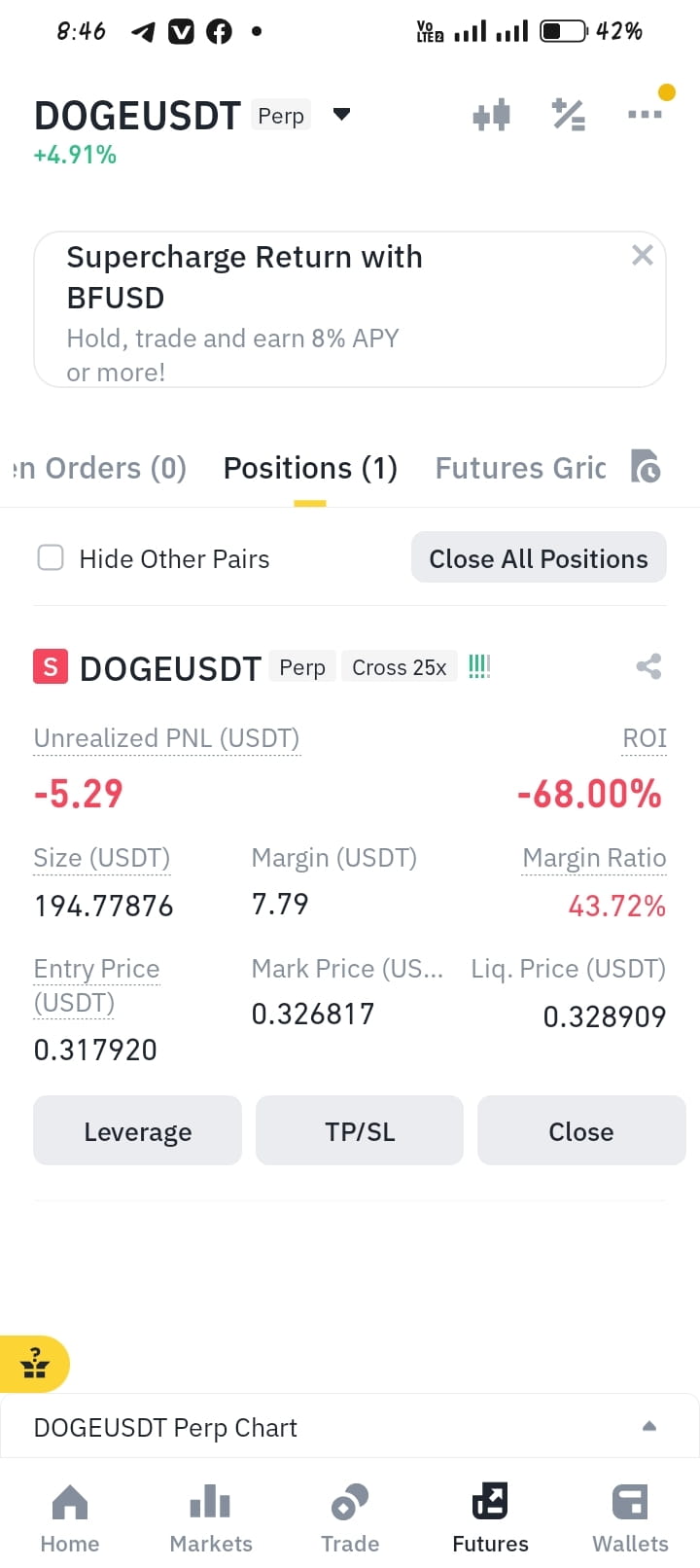Open the yellow help gift icon
This screenshot has height=1568, width=700.
34,1364
